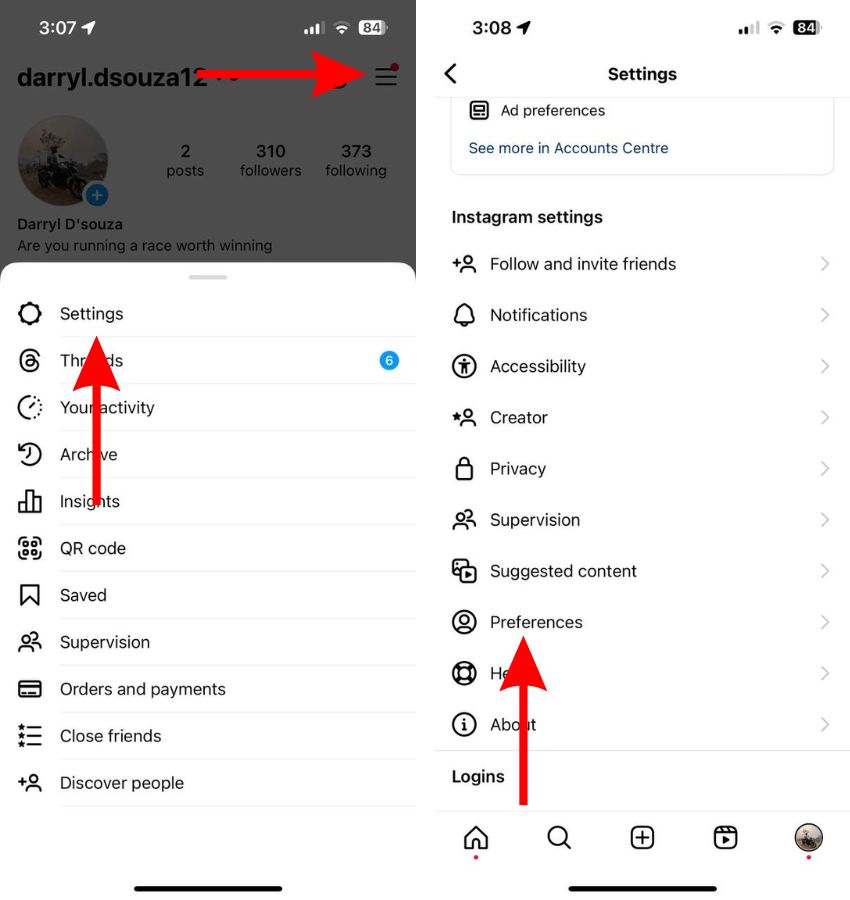The image size is (850, 900).
Task: Open Settings from the profile menu sheet
Action: coord(91,314)
